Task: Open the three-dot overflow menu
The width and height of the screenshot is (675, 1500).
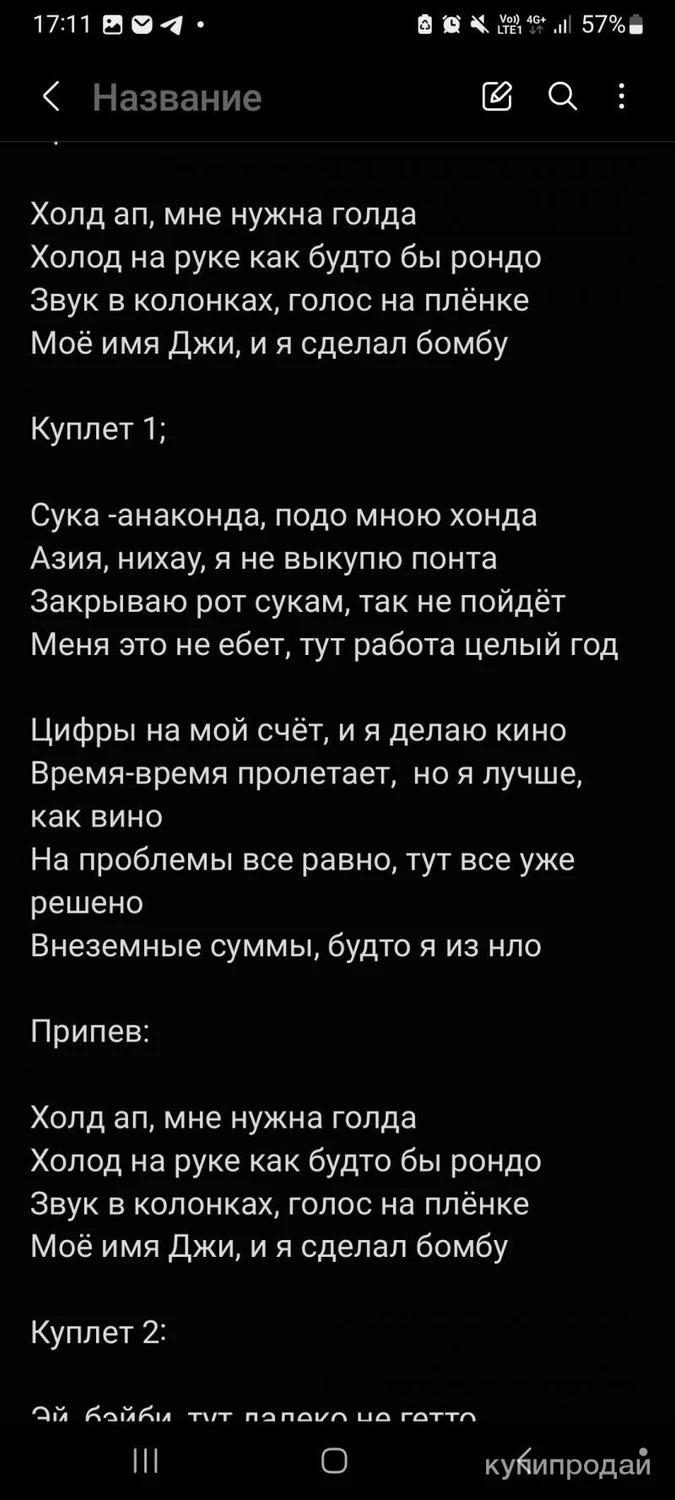Action: point(622,97)
